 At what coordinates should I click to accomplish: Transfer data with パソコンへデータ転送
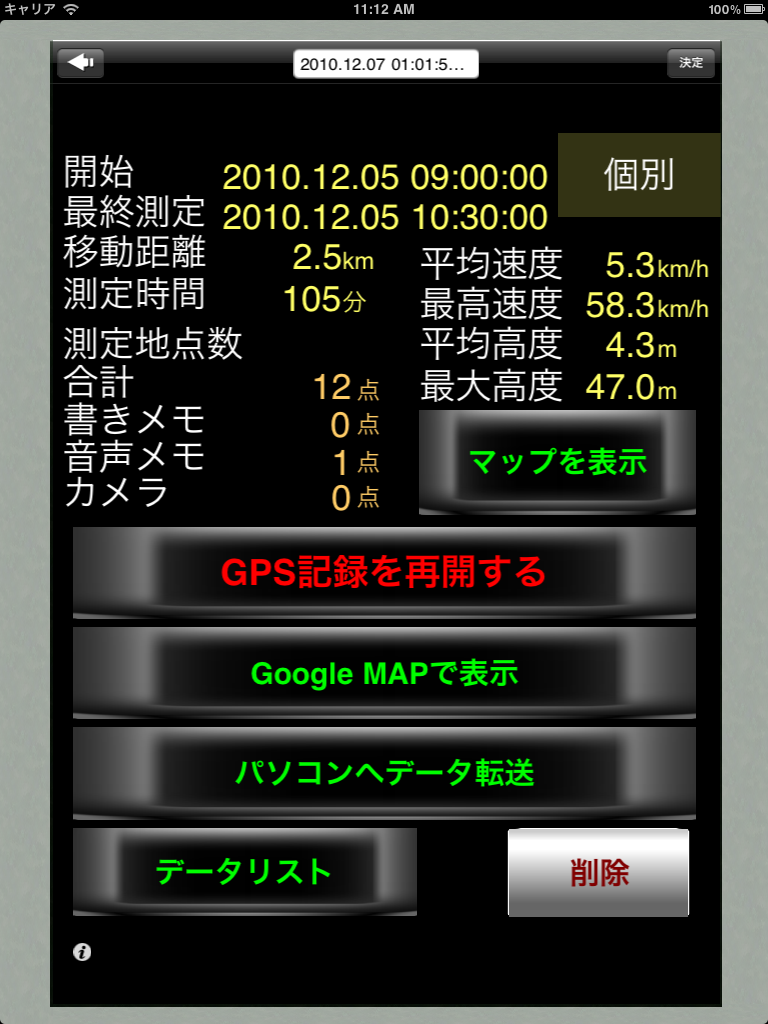coord(384,772)
